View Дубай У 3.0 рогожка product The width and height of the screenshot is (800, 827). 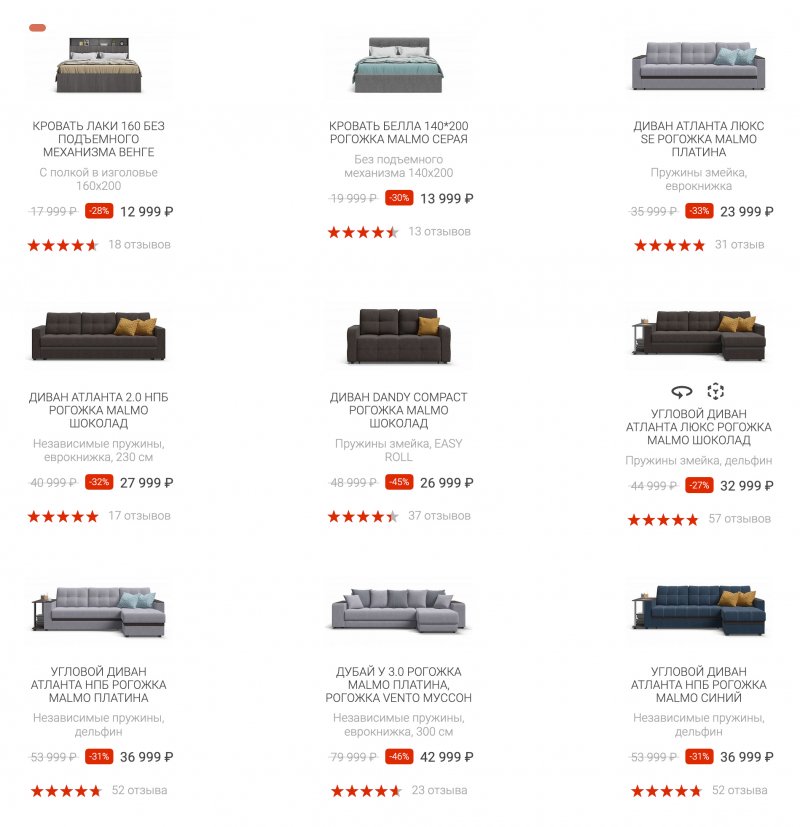[398, 684]
